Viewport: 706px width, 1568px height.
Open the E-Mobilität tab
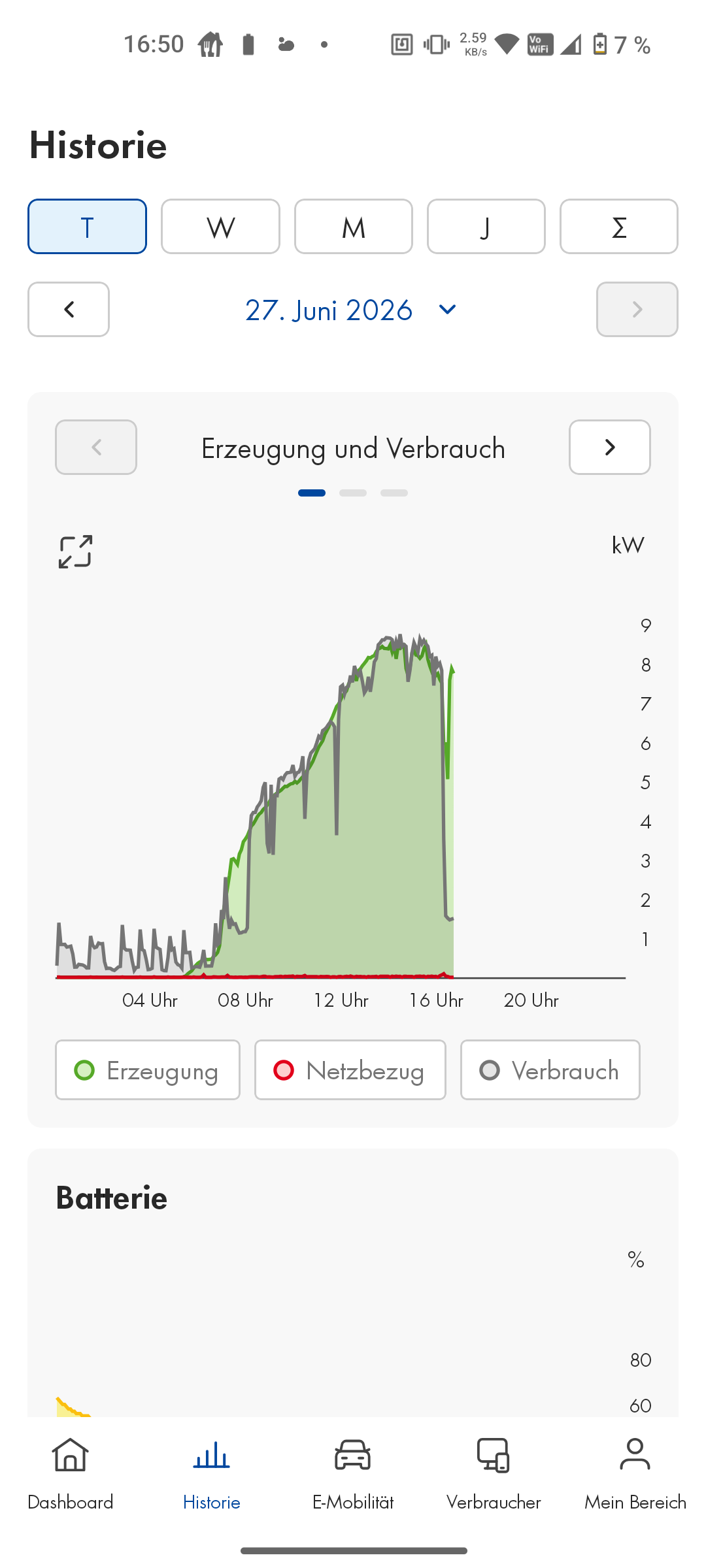(353, 1474)
